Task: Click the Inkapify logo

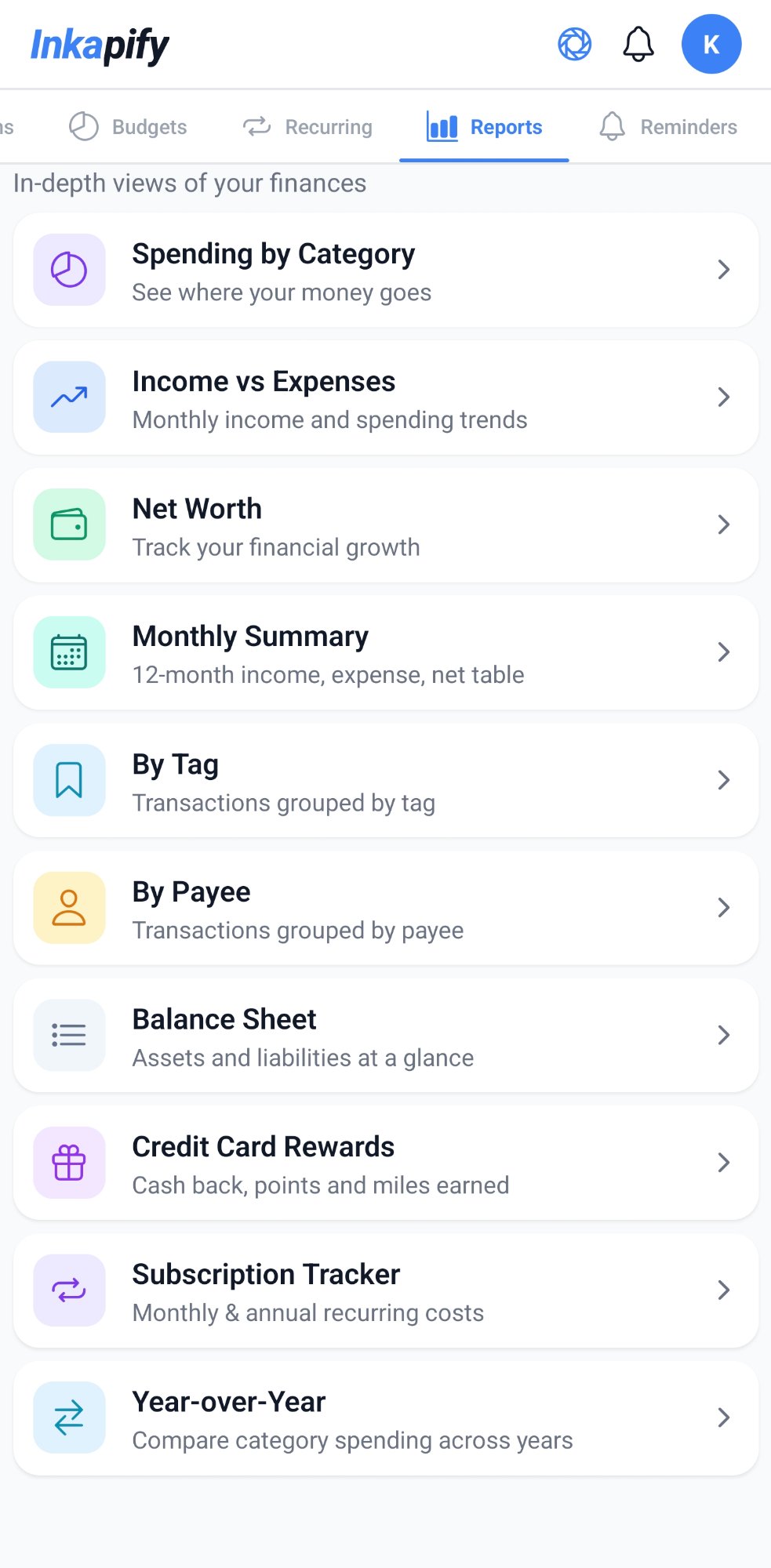Action: pyautogui.click(x=100, y=44)
